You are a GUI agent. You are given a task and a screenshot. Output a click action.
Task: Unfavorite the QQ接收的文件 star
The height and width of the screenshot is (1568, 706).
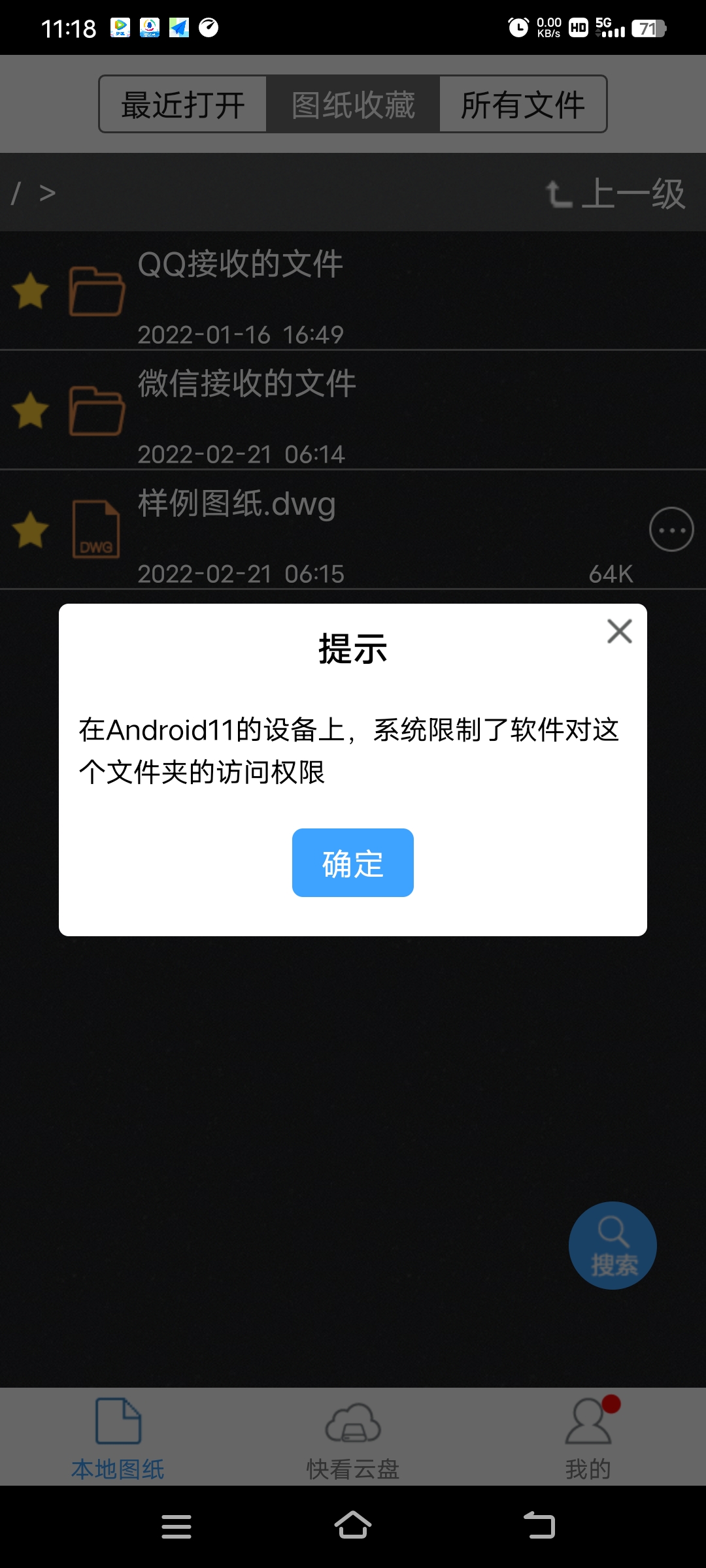[x=31, y=291]
